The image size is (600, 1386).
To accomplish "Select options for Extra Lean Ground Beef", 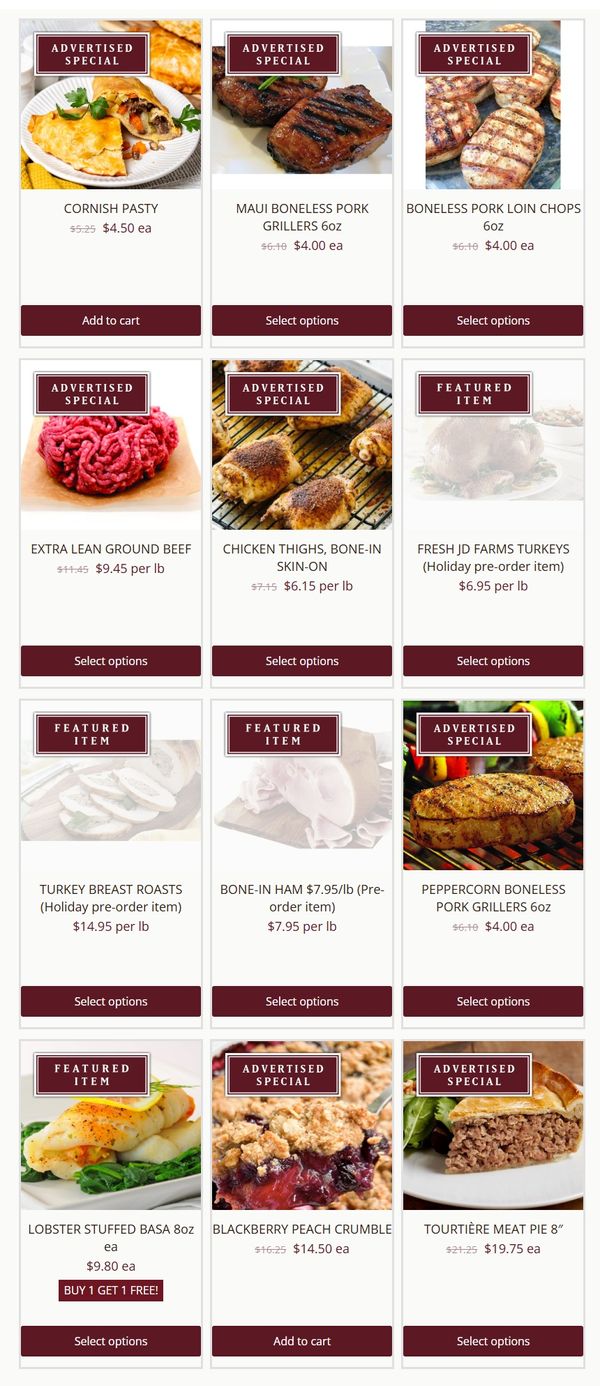I will pos(110,661).
